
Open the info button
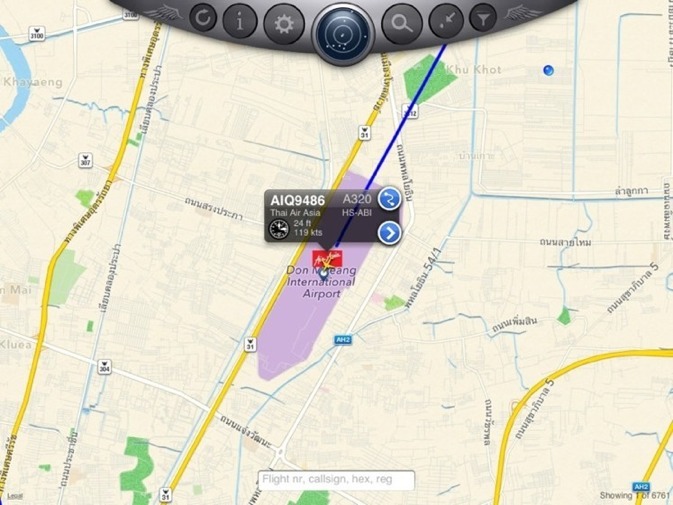point(240,19)
